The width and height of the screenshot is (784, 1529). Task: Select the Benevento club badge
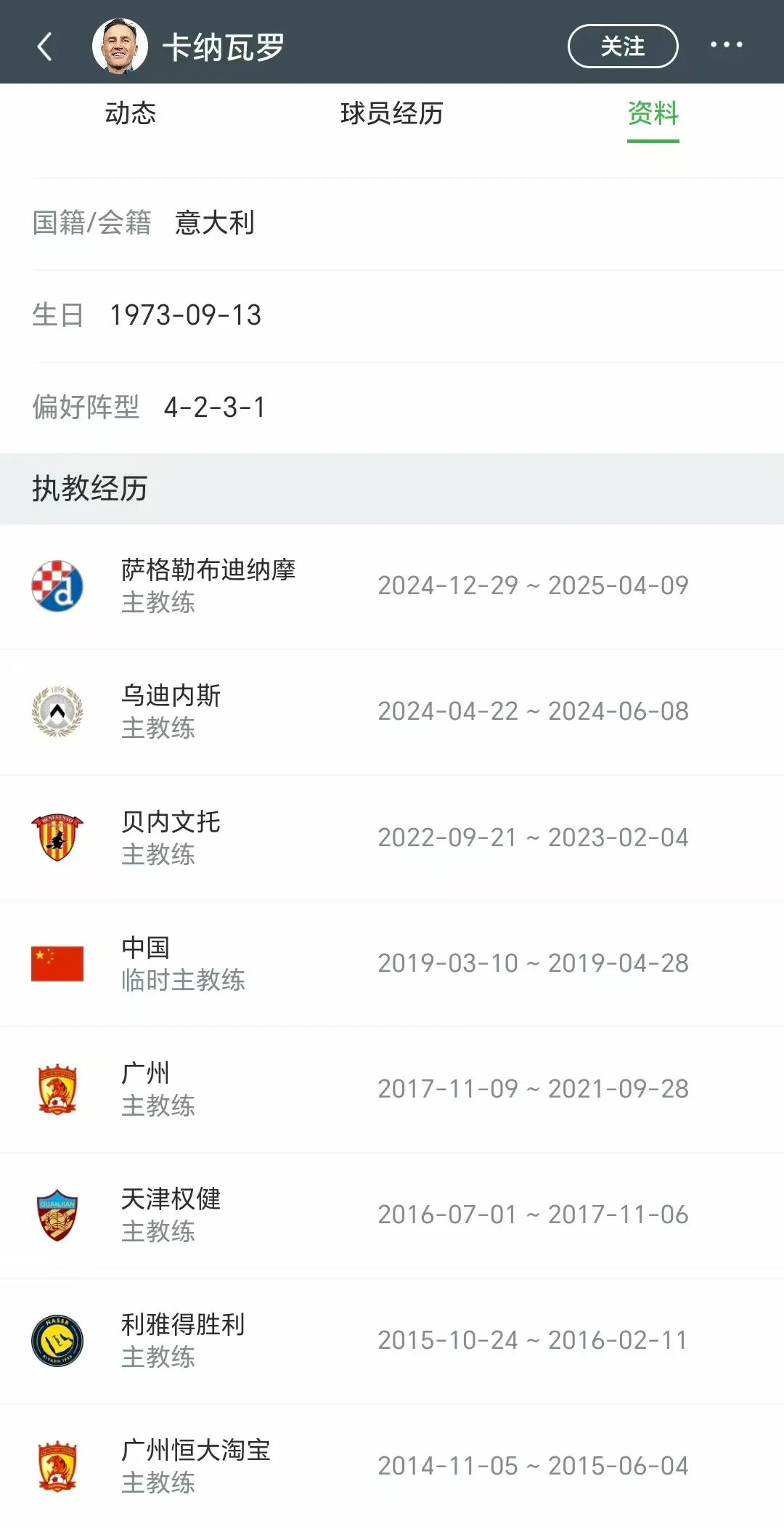pos(58,836)
